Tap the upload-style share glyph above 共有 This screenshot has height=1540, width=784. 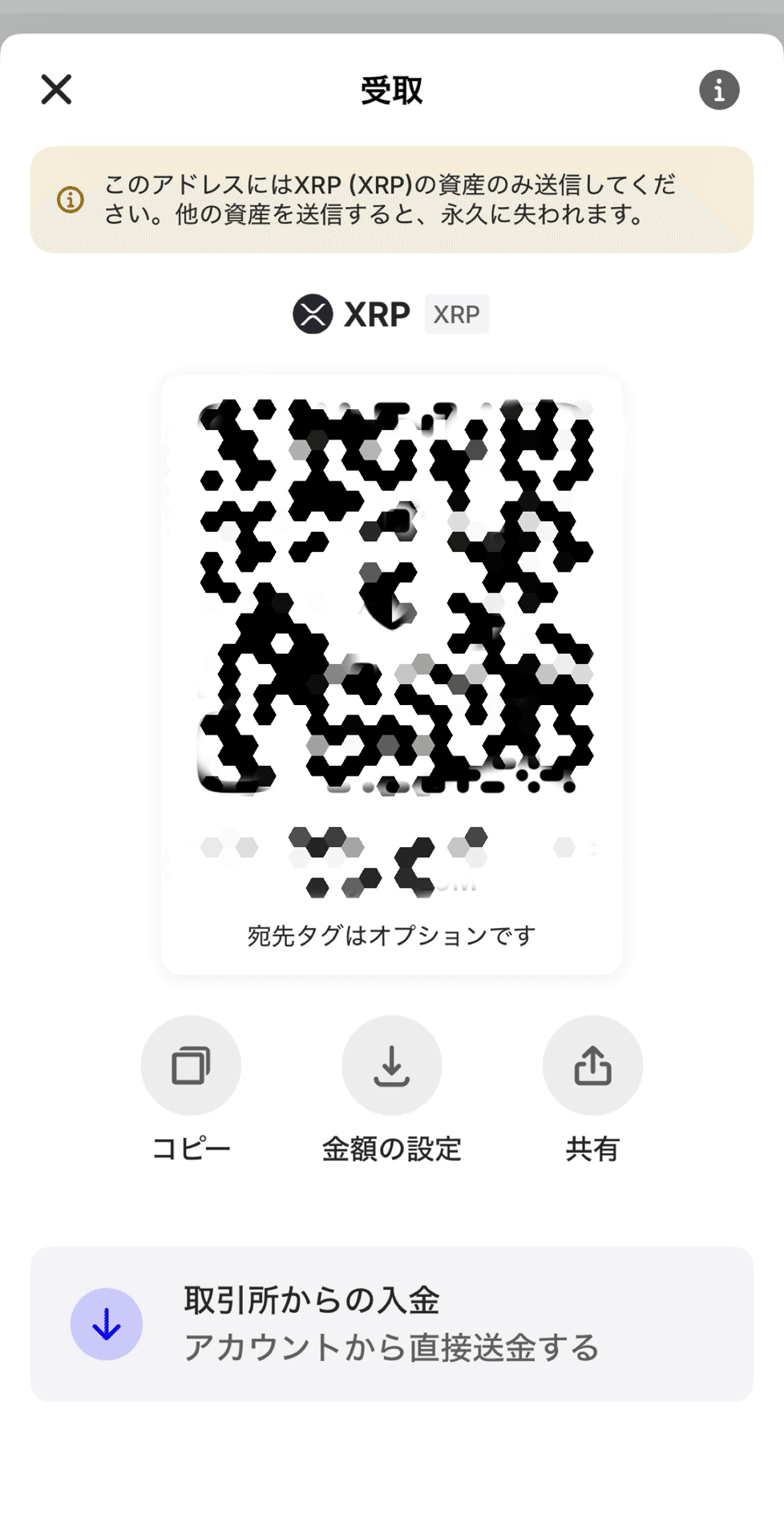(592, 1065)
